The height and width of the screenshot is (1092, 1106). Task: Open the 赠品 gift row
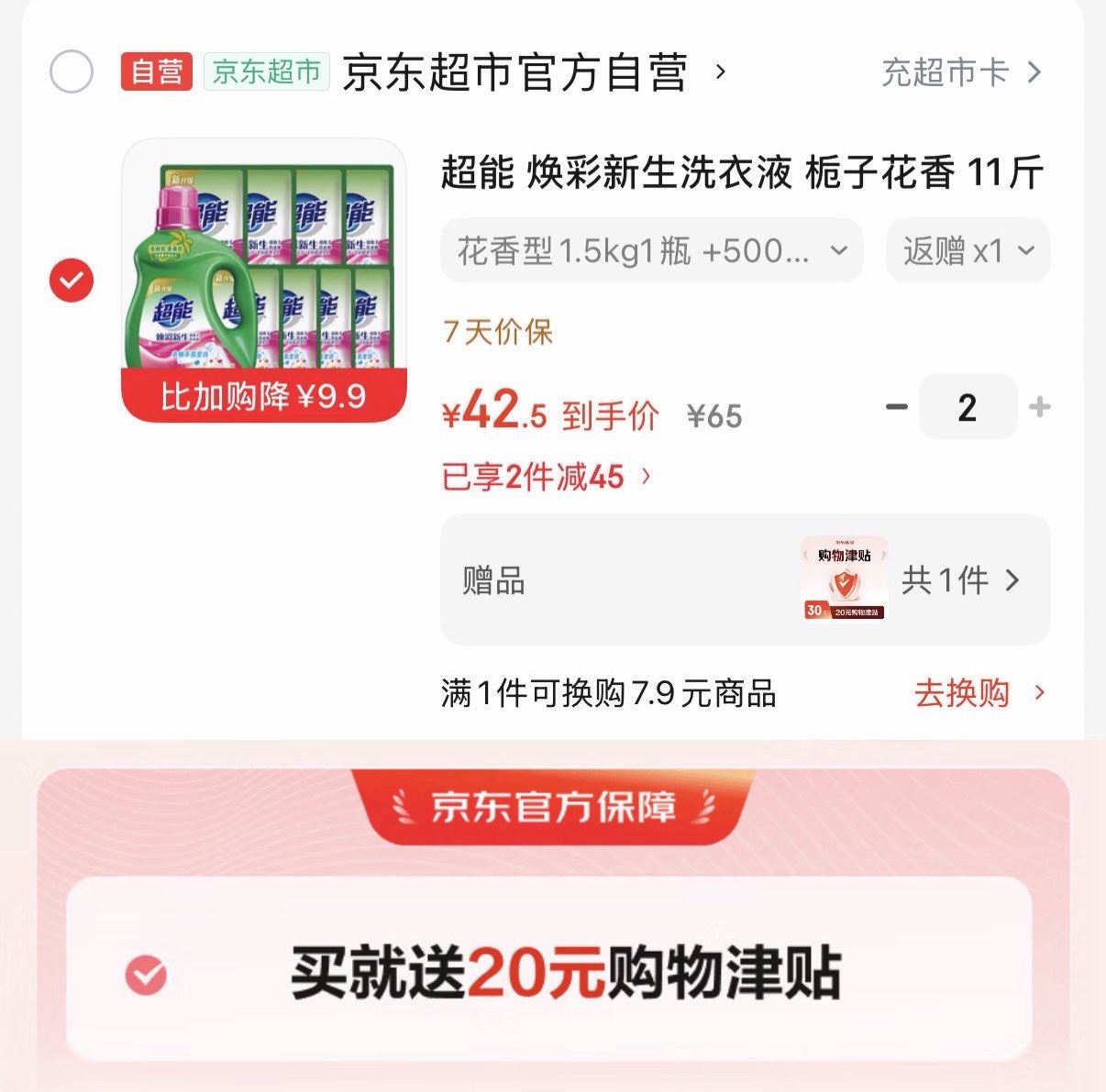tap(745, 580)
